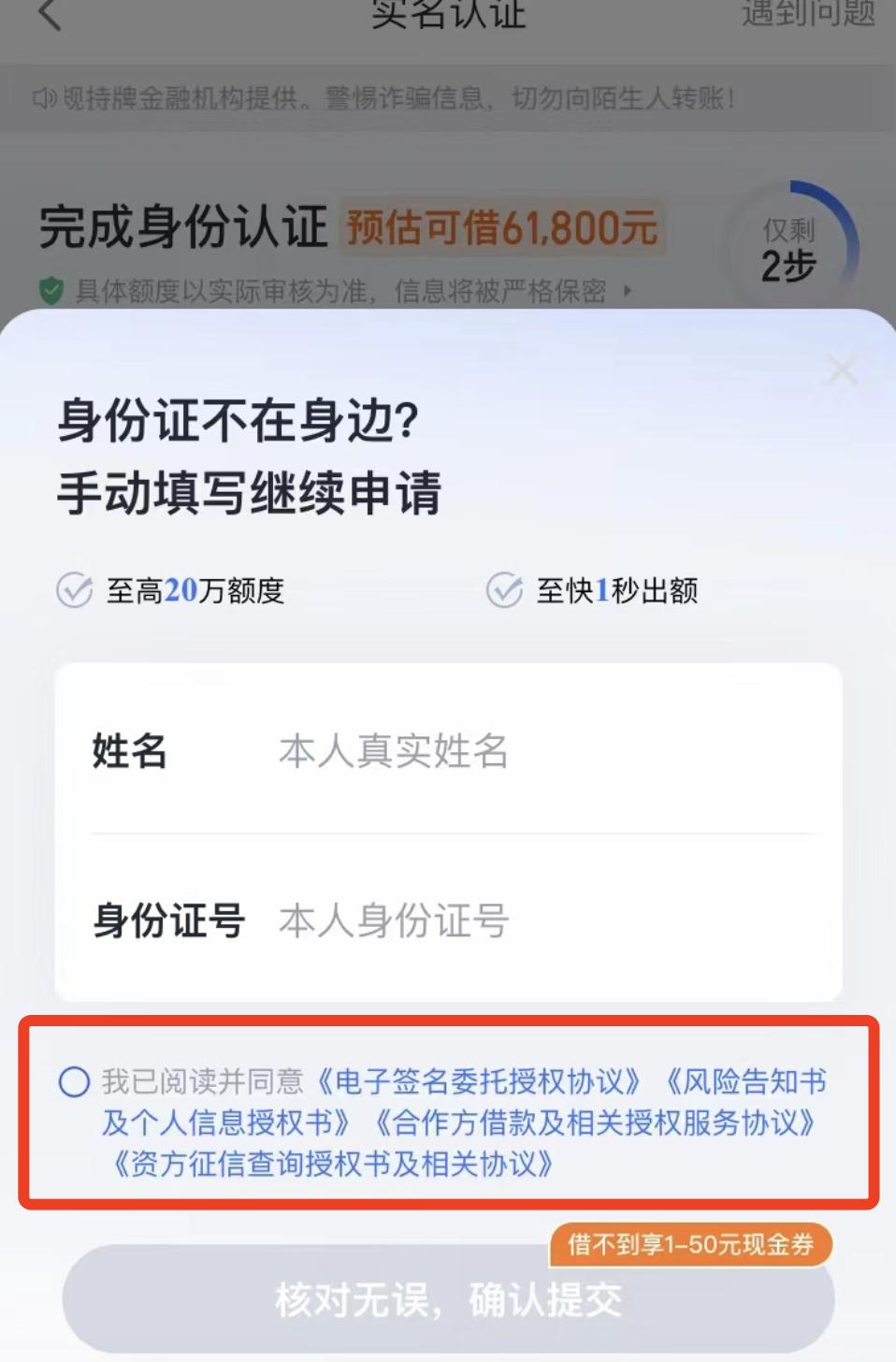Image resolution: width=896 pixels, height=1362 pixels.
Task: Check the 我已阅读并同意 agreement circle
Action: tap(75, 1082)
